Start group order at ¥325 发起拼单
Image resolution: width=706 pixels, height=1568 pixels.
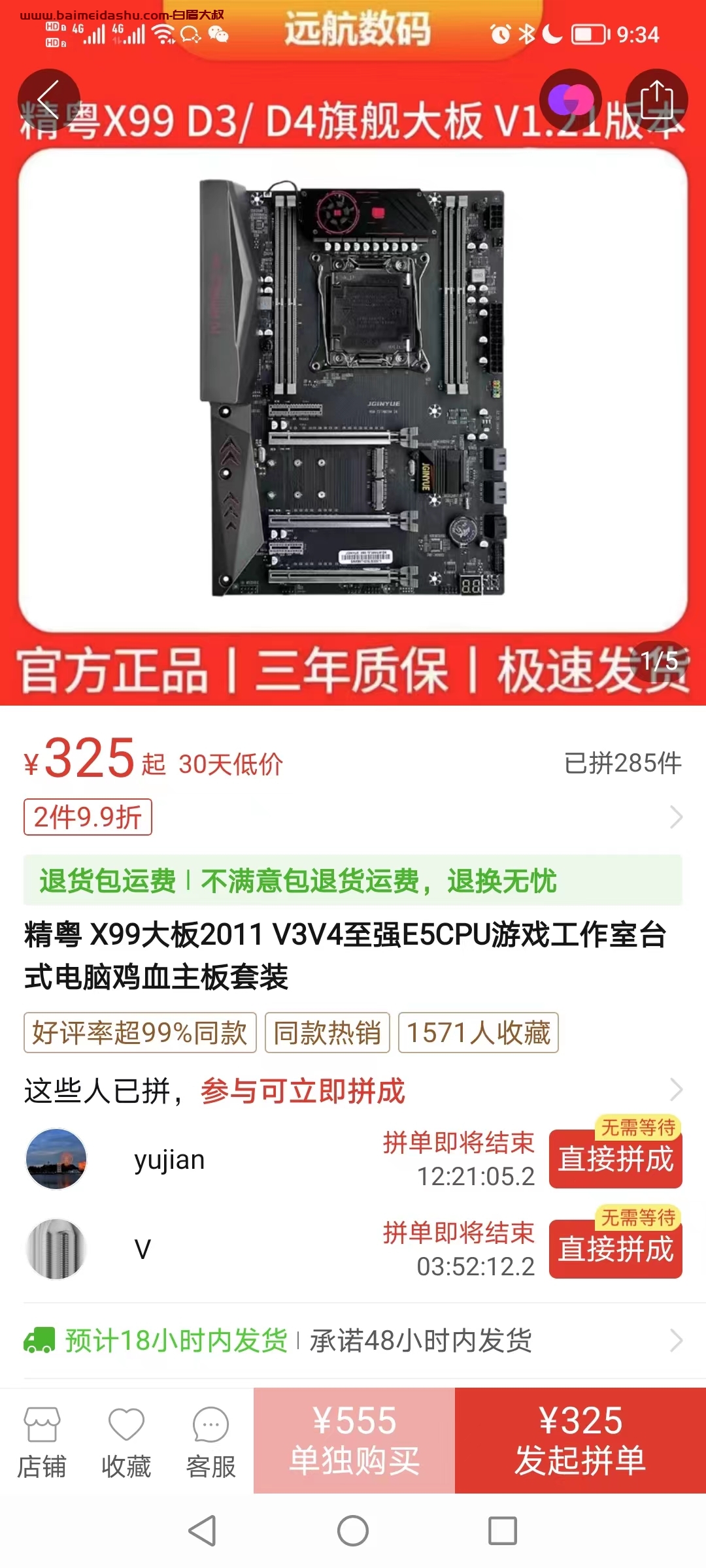(580, 1441)
